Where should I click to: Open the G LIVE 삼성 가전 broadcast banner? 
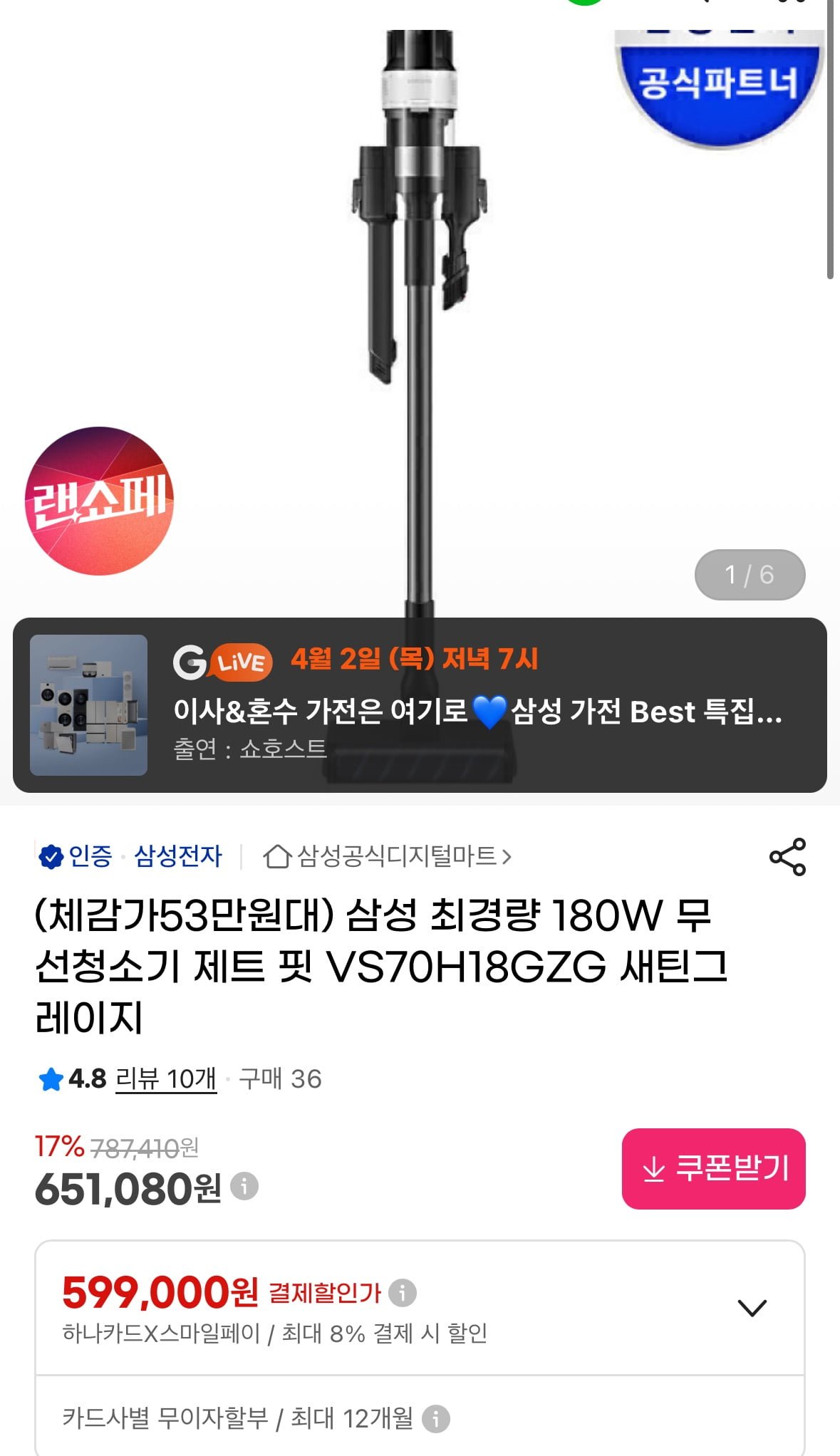(x=420, y=704)
